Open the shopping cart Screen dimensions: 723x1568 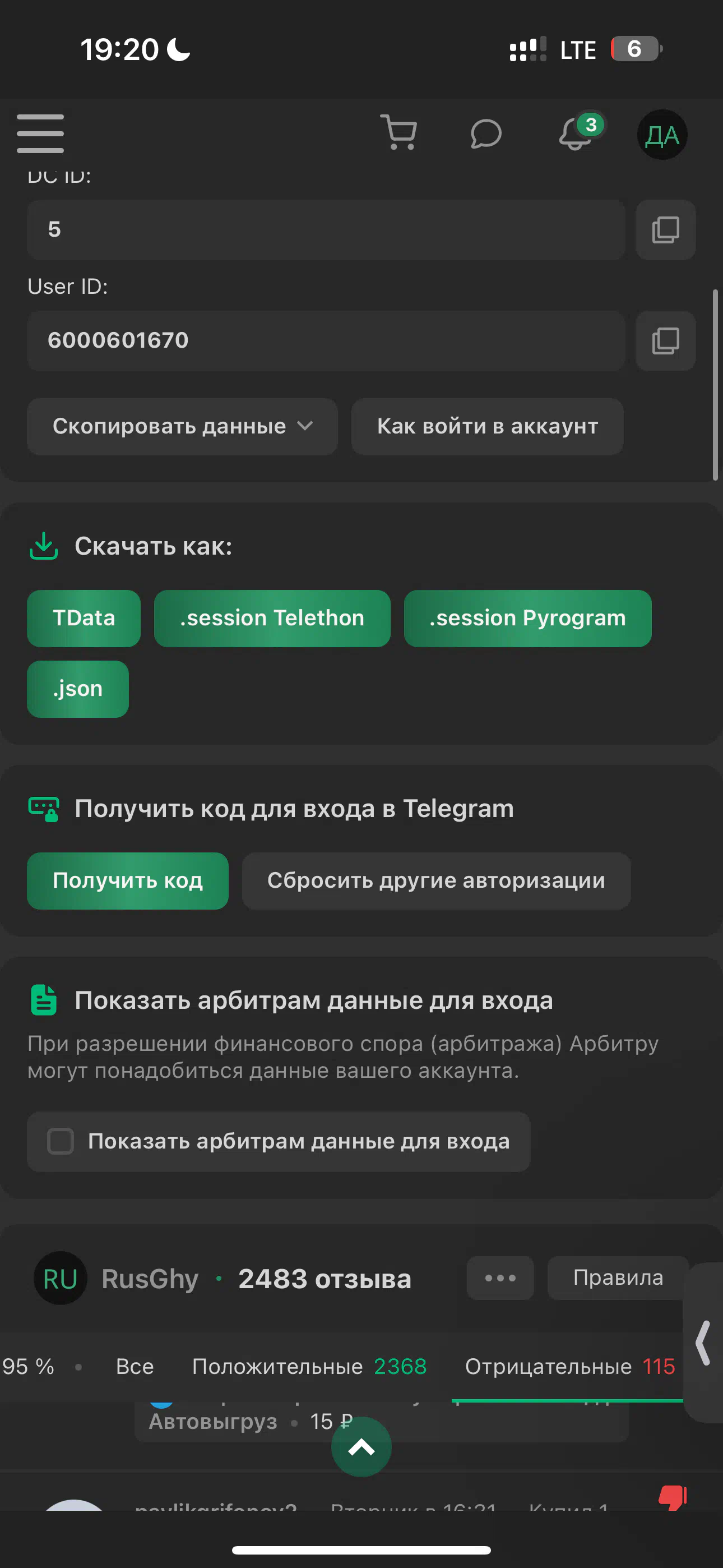(398, 132)
